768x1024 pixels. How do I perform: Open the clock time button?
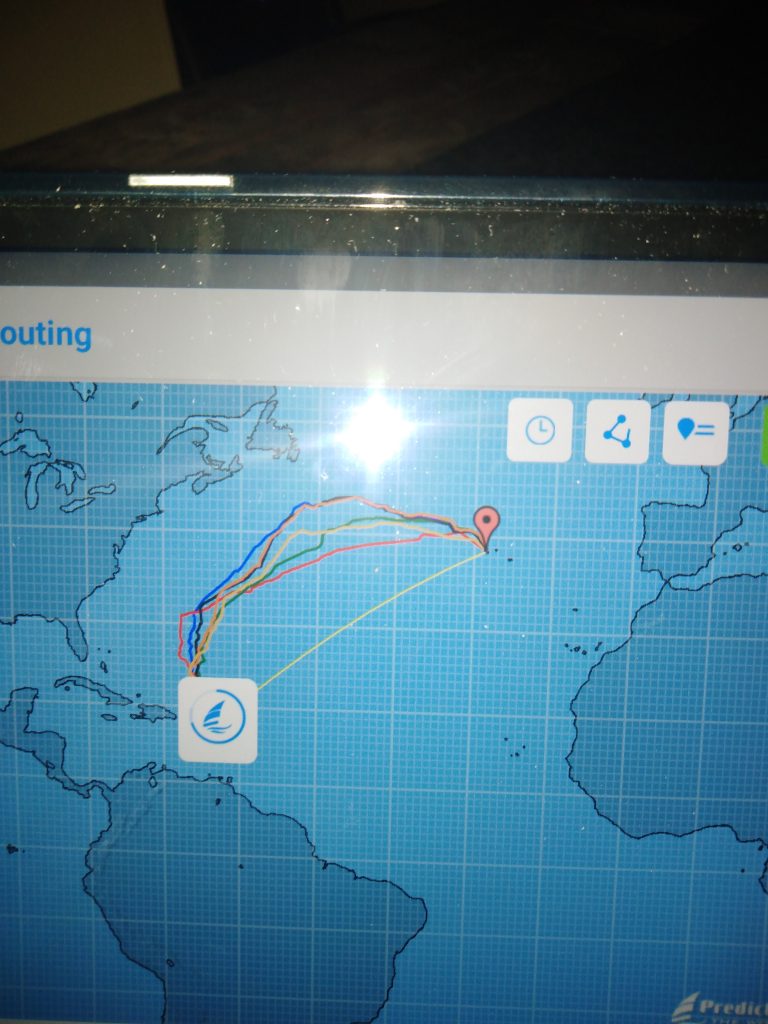[x=540, y=430]
